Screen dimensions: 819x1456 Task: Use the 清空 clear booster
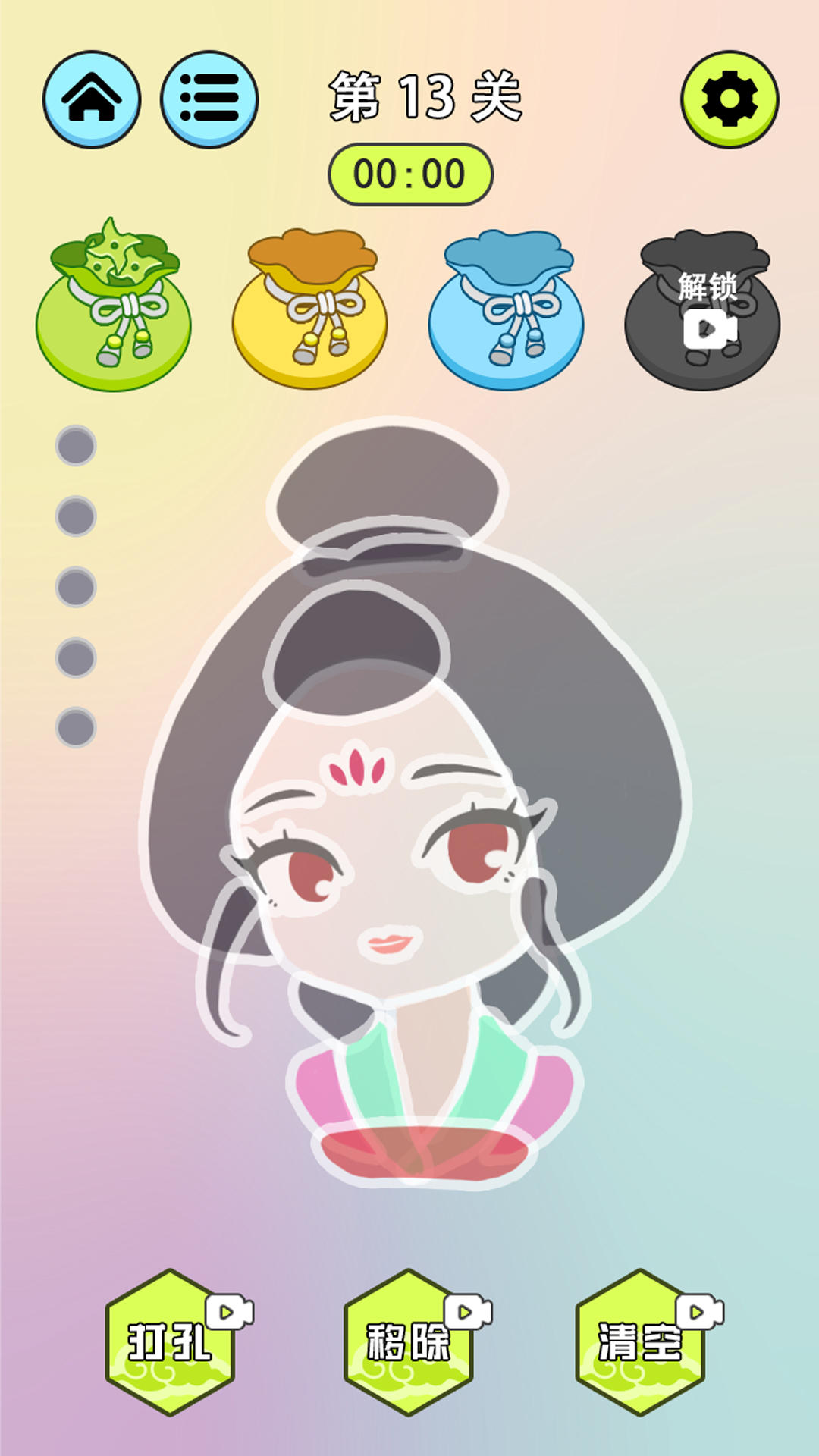coord(642,1342)
